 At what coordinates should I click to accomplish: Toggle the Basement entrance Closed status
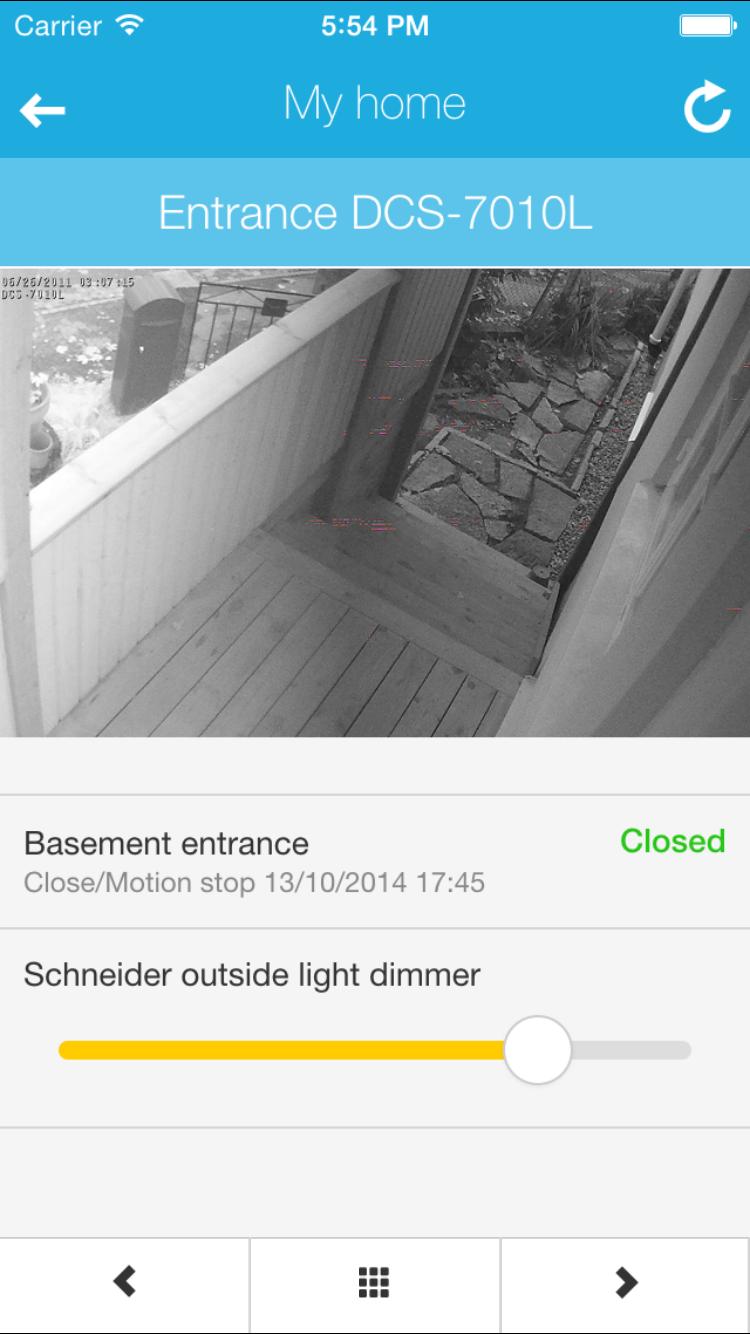(x=672, y=841)
